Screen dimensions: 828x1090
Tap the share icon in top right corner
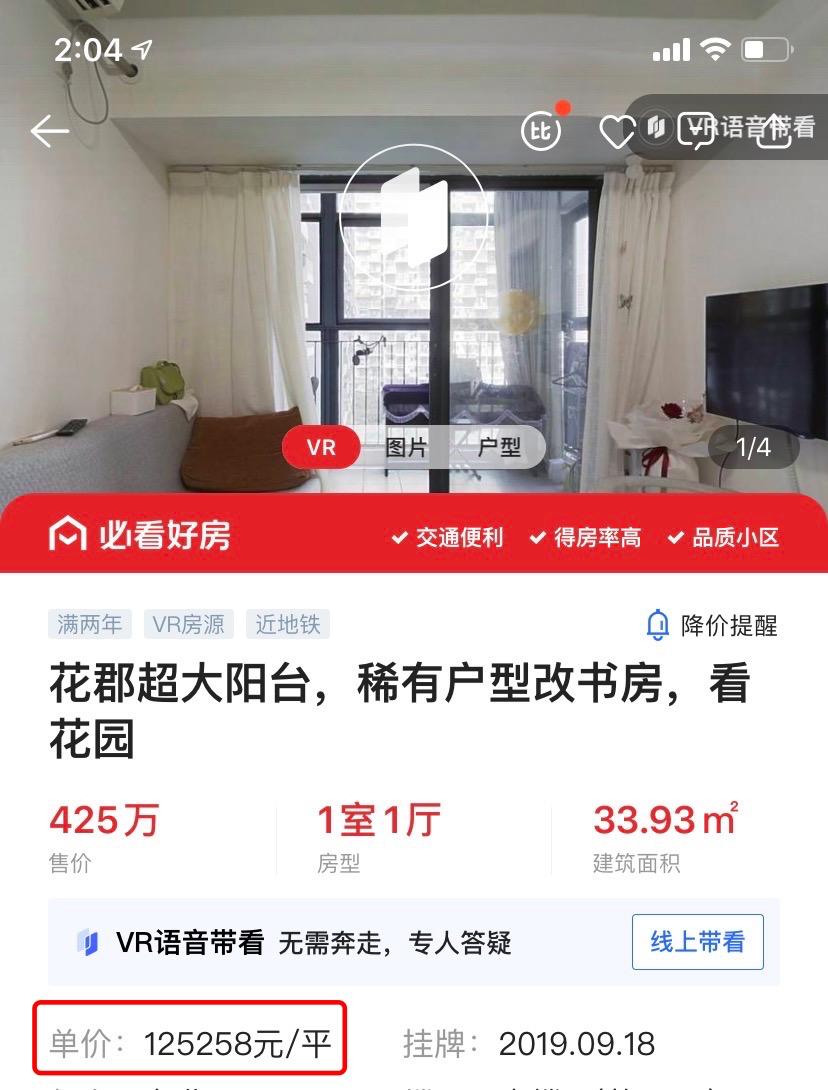click(778, 130)
